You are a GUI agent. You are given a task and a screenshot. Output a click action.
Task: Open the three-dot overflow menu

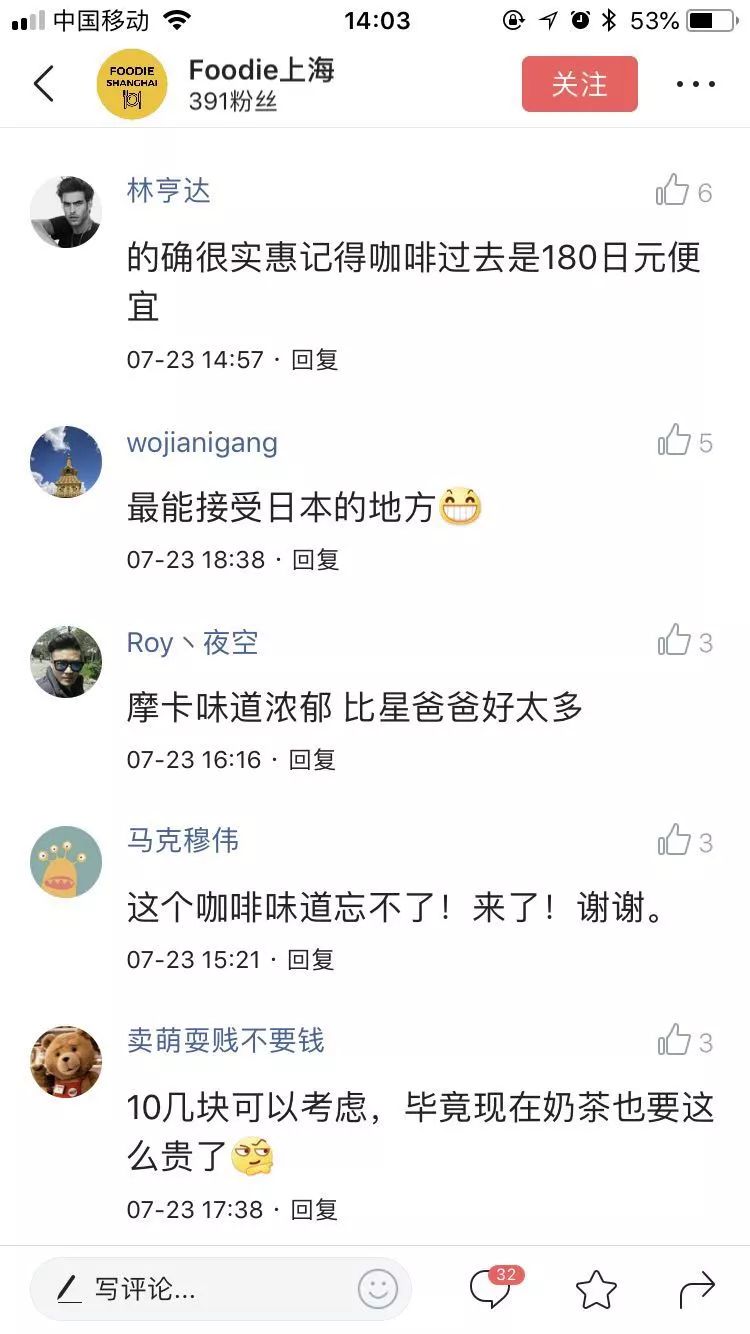pyautogui.click(x=696, y=84)
